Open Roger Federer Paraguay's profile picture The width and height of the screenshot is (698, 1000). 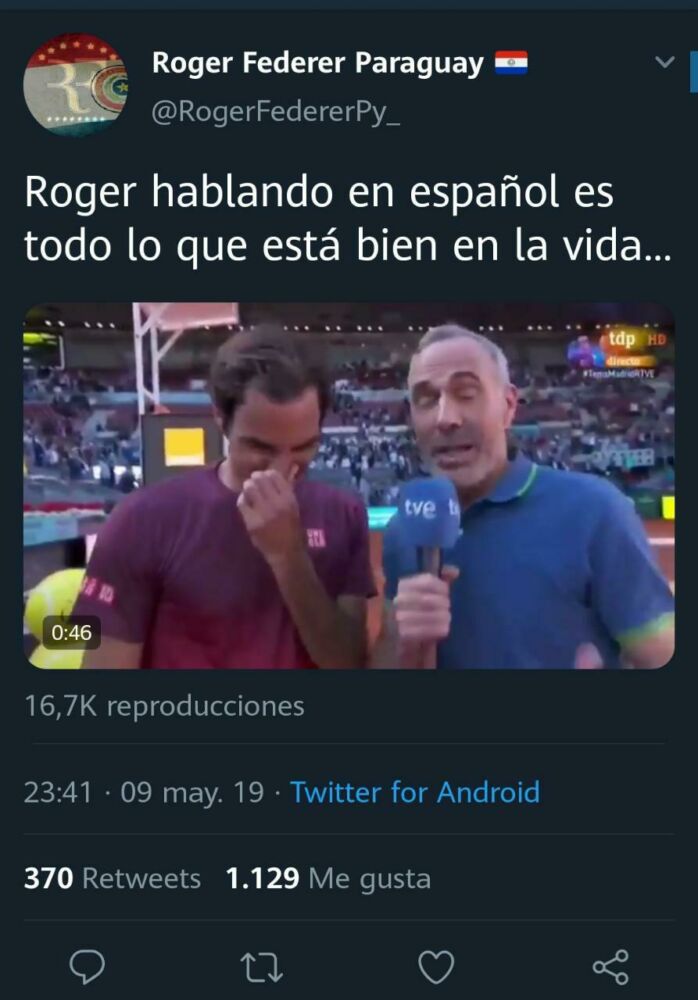tap(75, 85)
